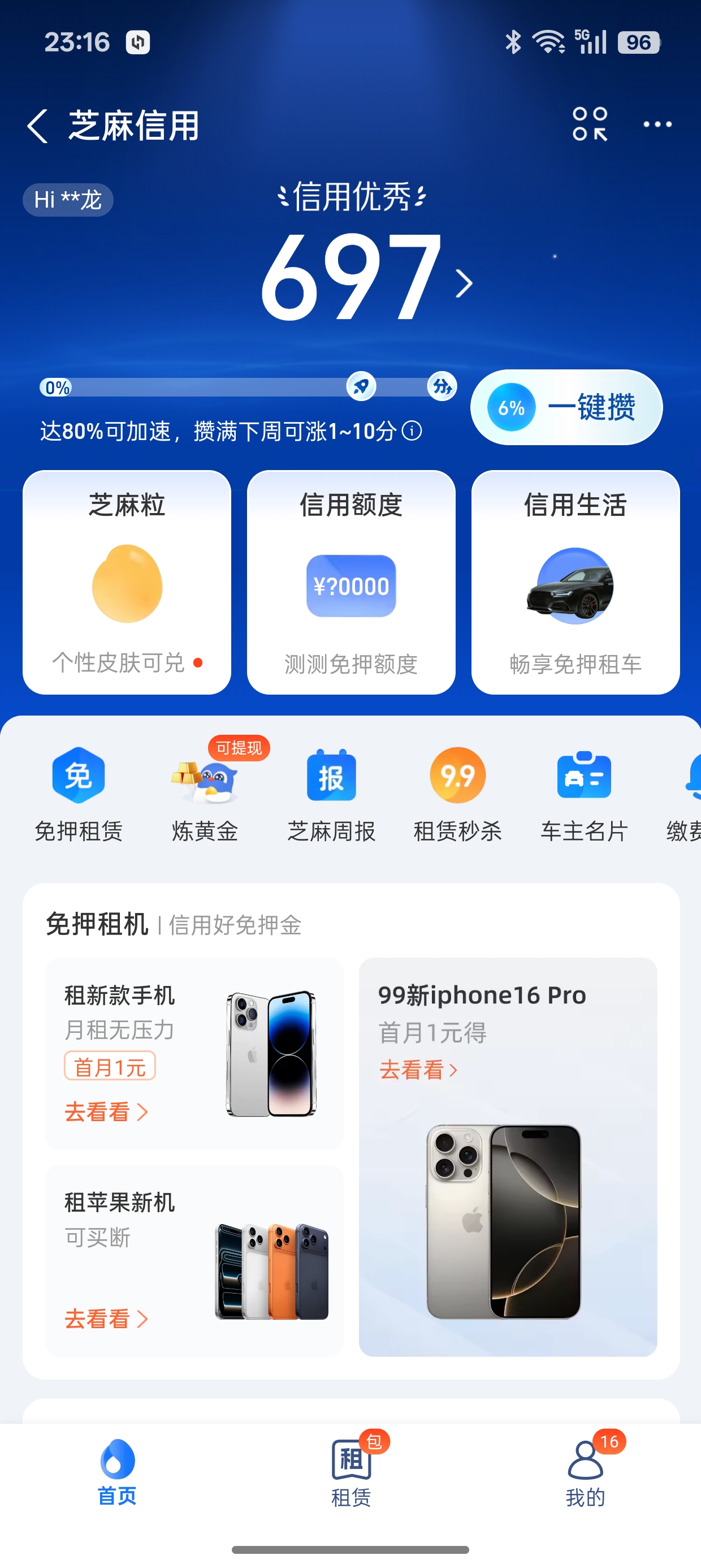
Task: Show info about the 达80%可加速 rule
Action: [412, 431]
